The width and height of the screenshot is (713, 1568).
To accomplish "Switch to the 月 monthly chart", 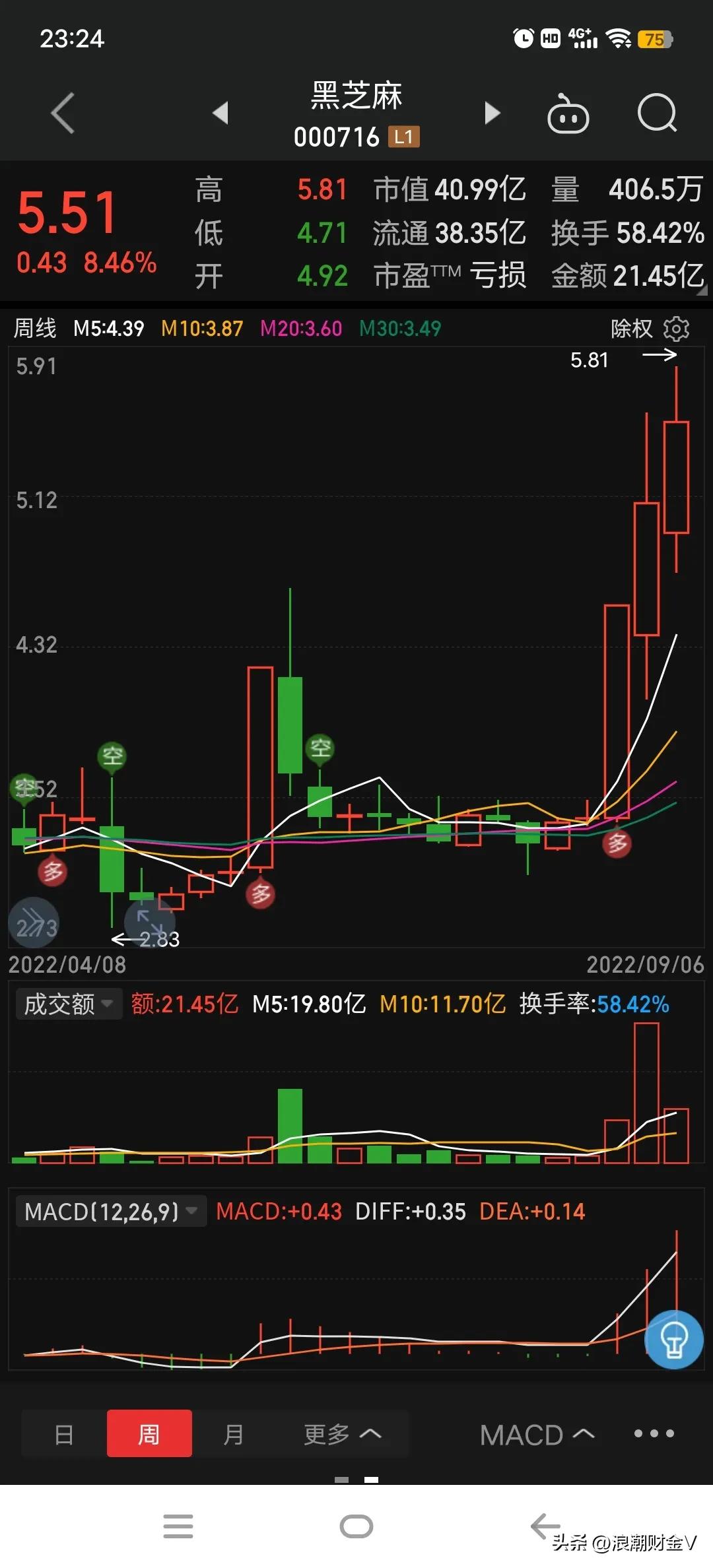I will pos(234,1433).
